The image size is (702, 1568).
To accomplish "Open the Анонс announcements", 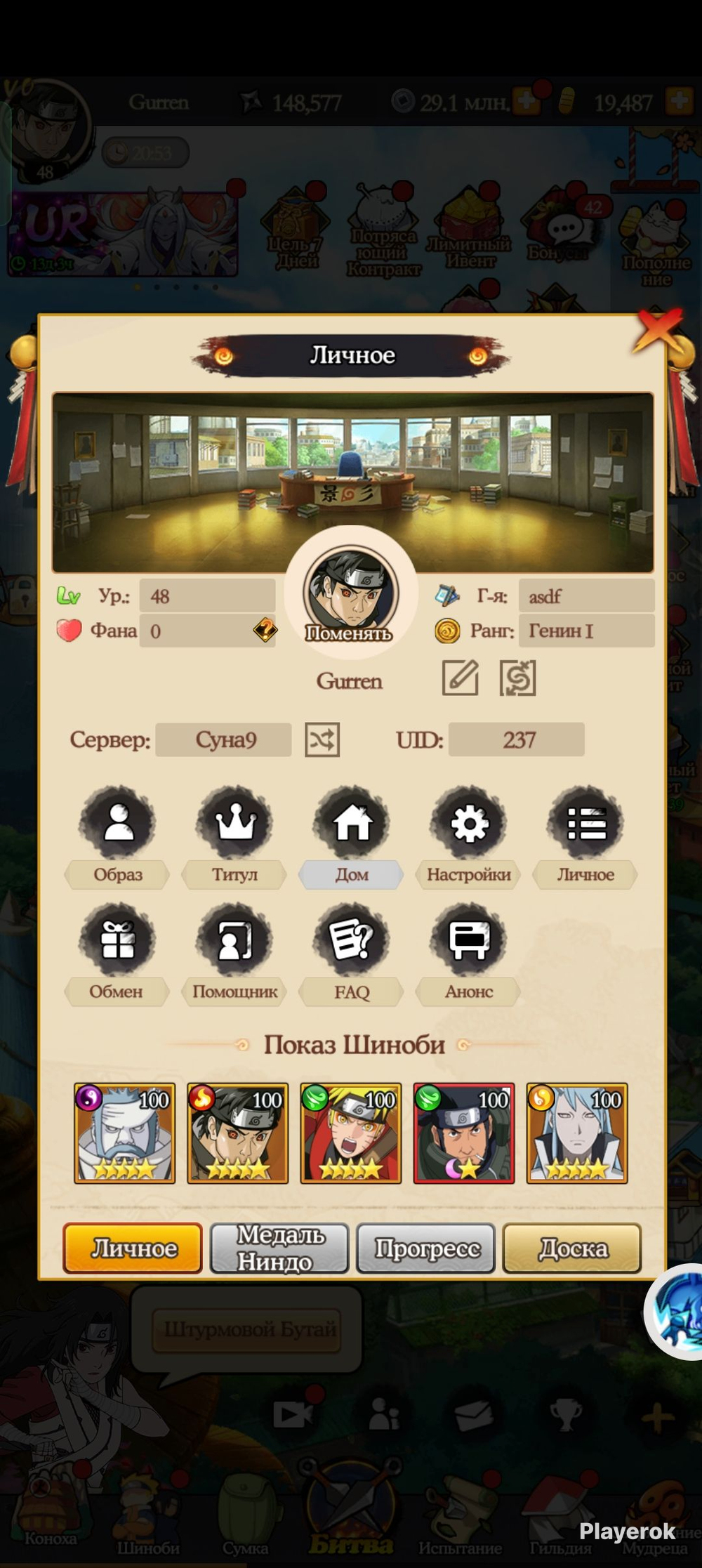I will (469, 954).
